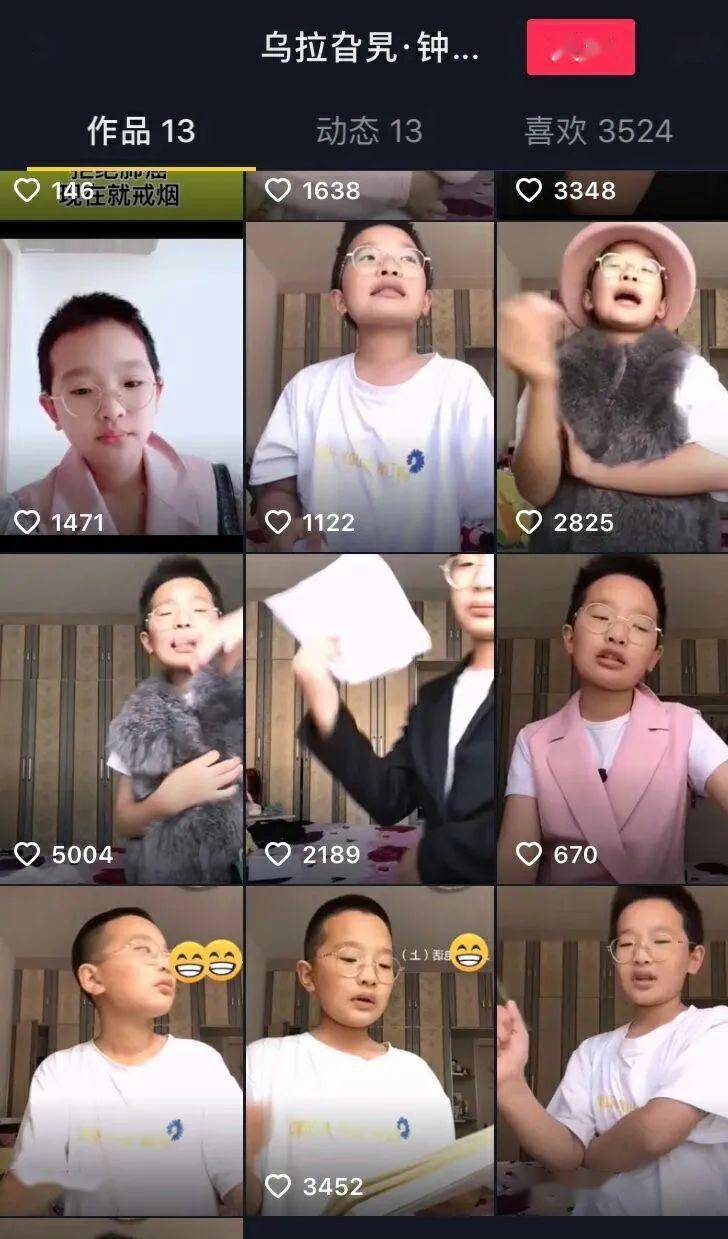
Task: Open the video showing 1122 likes
Action: pyautogui.click(x=370, y=385)
